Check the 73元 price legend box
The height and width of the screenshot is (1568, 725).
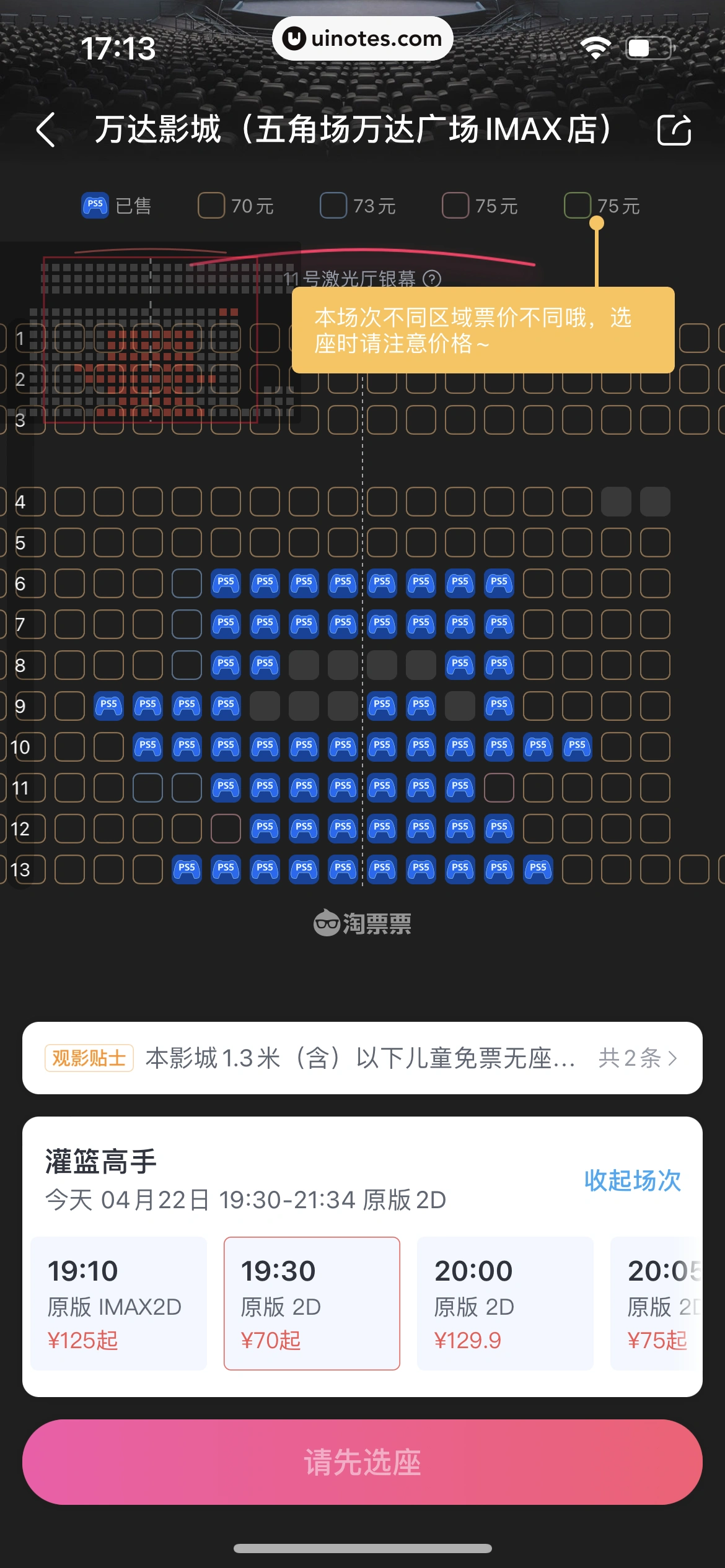click(x=333, y=206)
